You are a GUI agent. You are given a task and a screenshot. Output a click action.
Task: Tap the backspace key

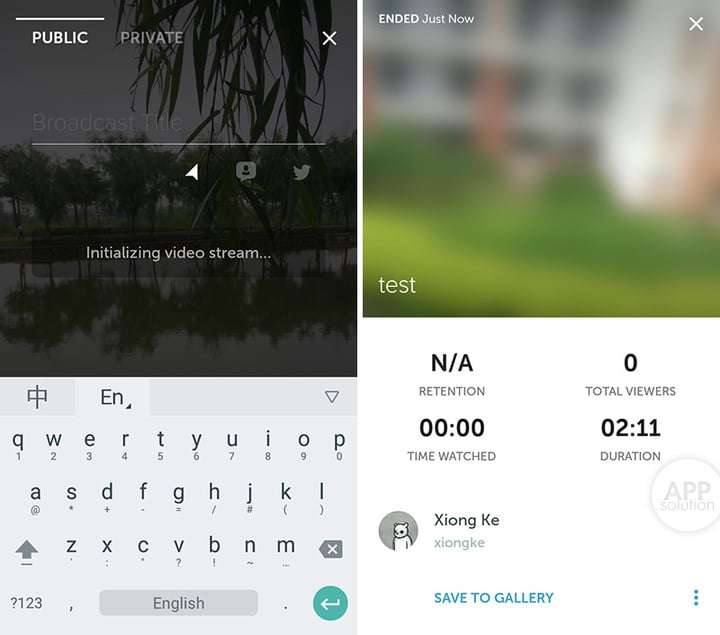330,549
